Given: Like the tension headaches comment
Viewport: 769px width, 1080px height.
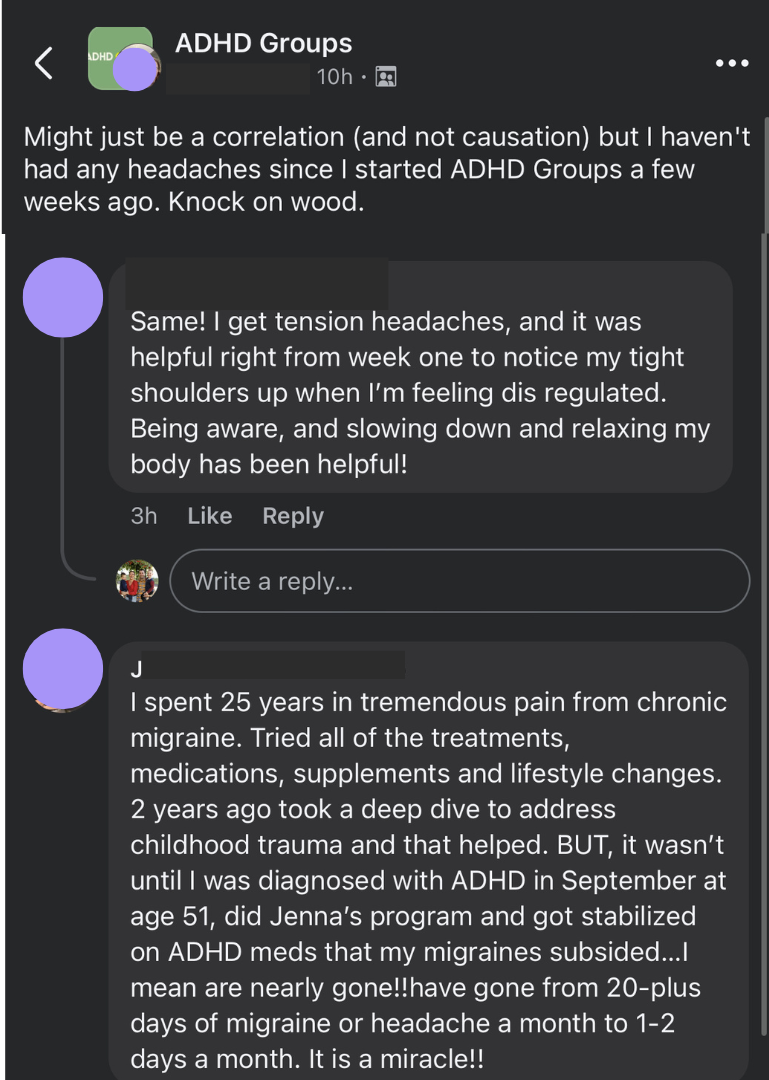Looking at the screenshot, I should coord(209,516).
